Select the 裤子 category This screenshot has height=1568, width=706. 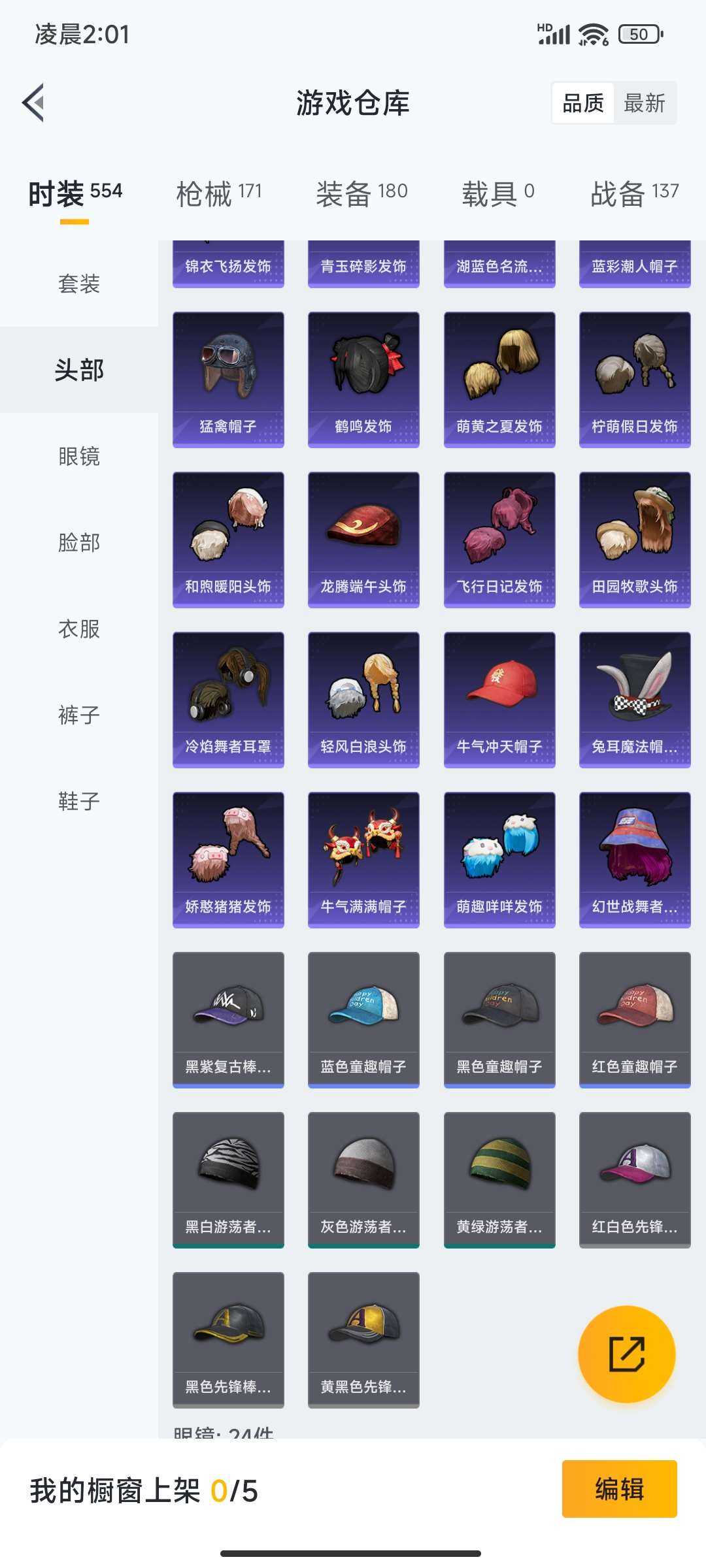coord(79,715)
